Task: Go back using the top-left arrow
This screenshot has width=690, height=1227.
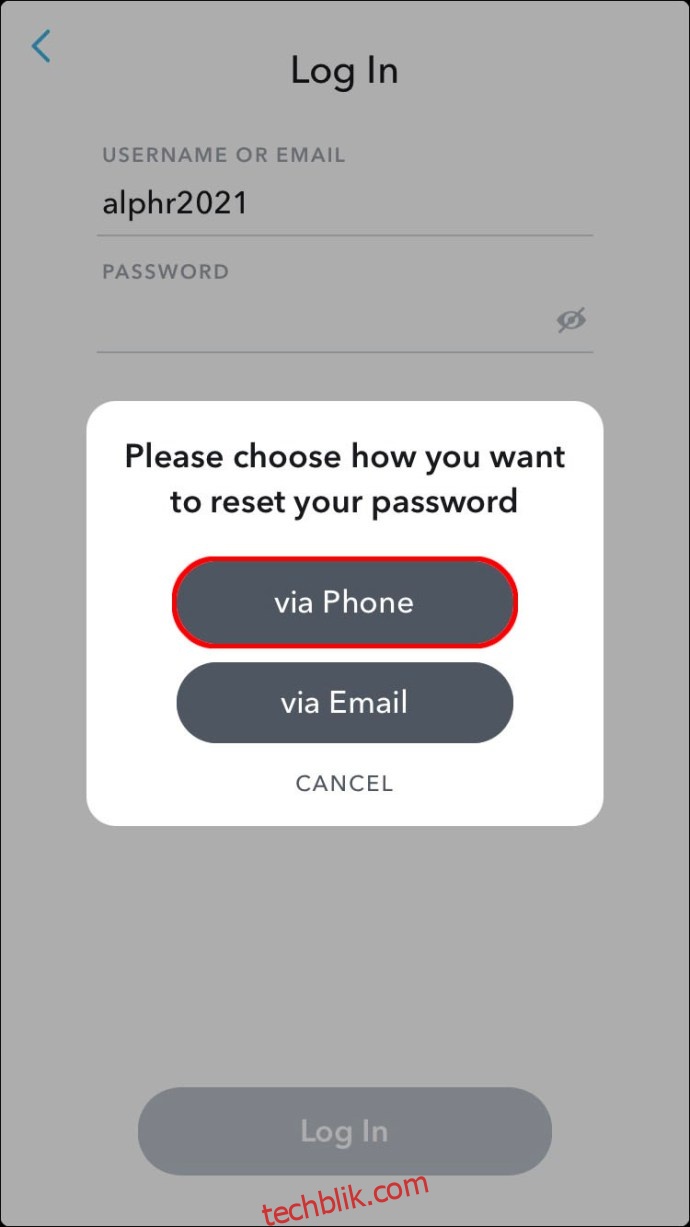Action: click(41, 46)
